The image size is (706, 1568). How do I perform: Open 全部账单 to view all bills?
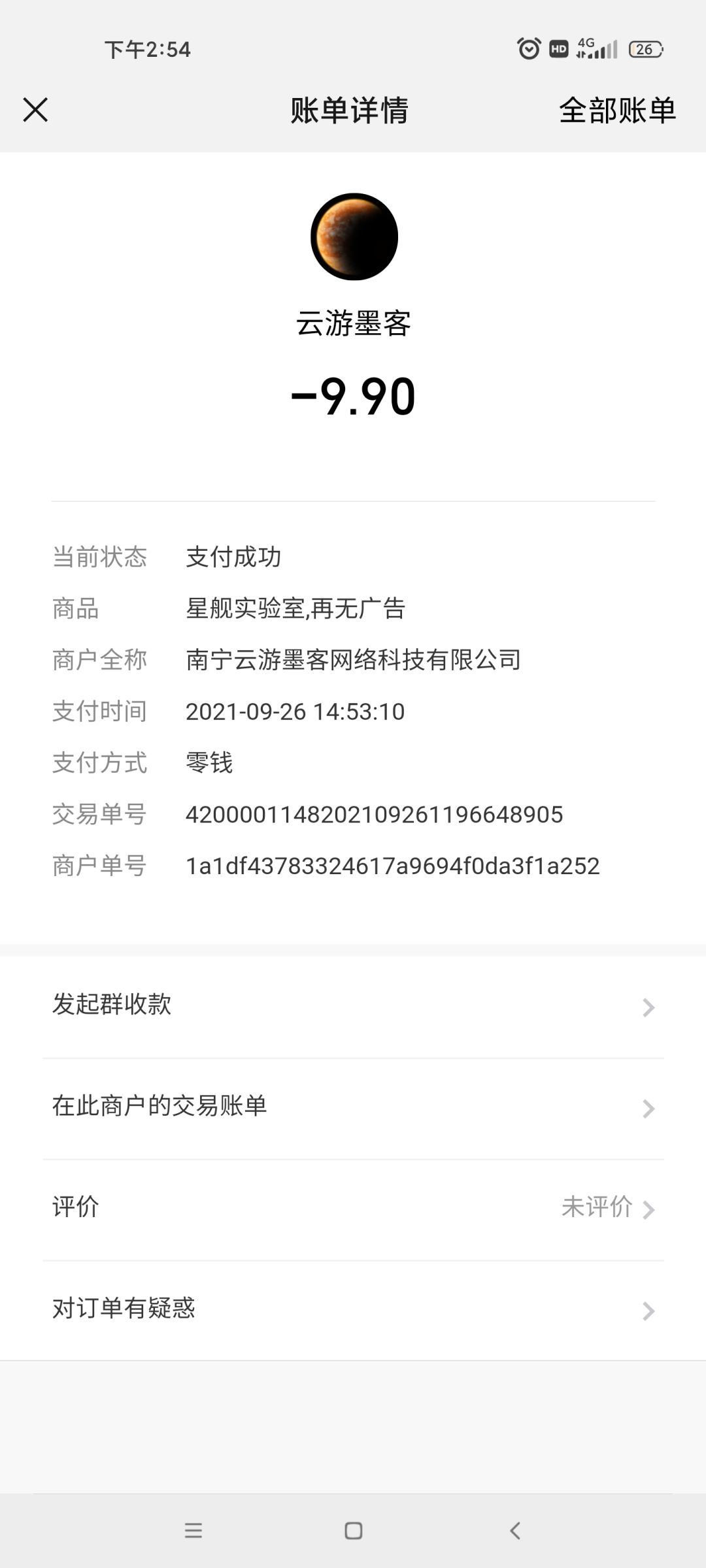point(617,110)
